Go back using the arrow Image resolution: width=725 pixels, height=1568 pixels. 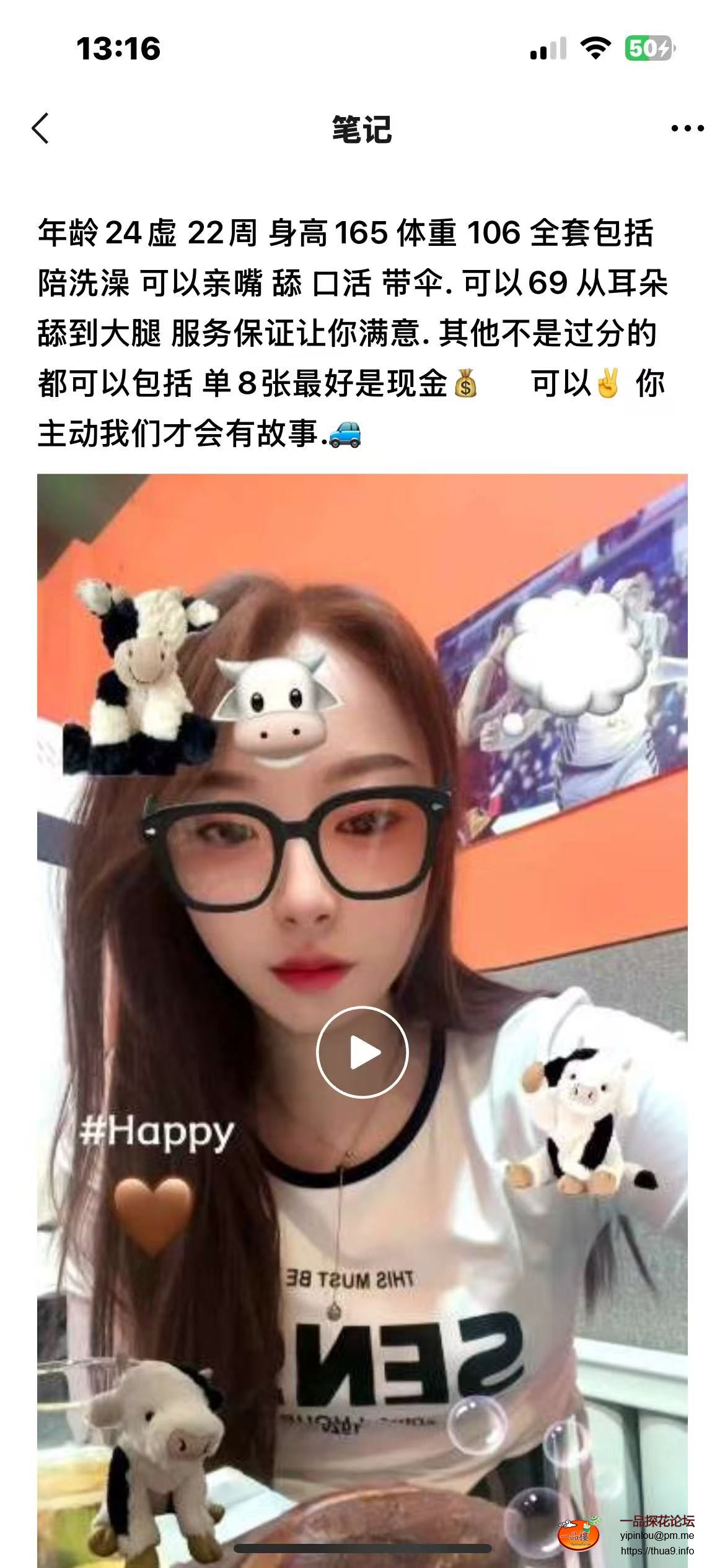(x=41, y=129)
